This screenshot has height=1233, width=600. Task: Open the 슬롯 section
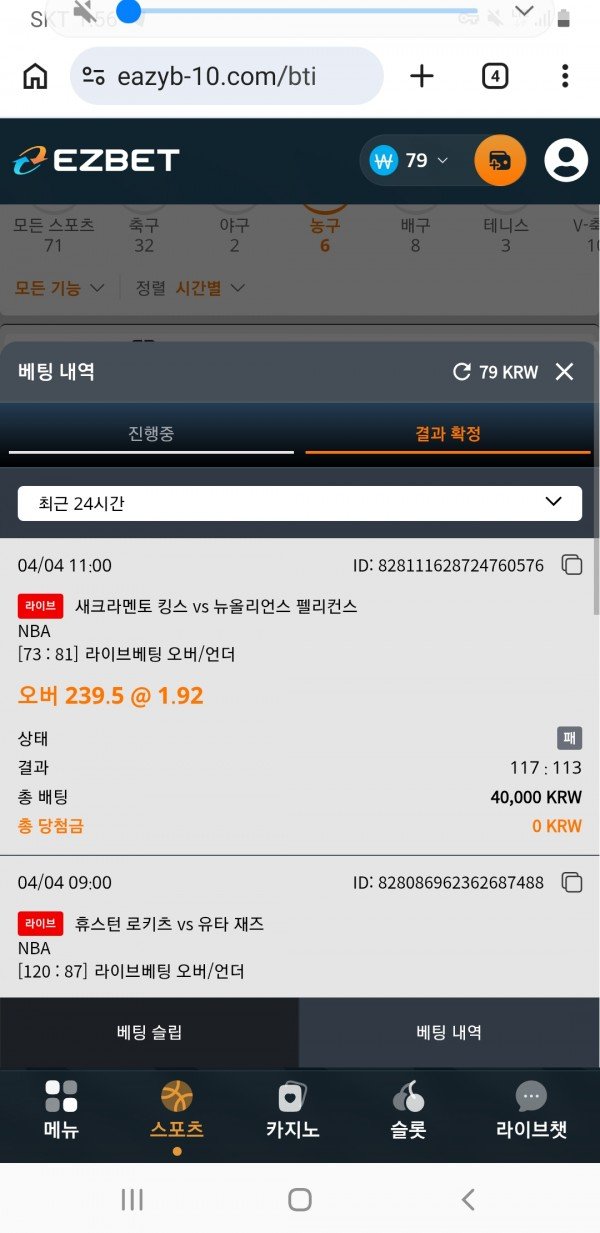408,1110
